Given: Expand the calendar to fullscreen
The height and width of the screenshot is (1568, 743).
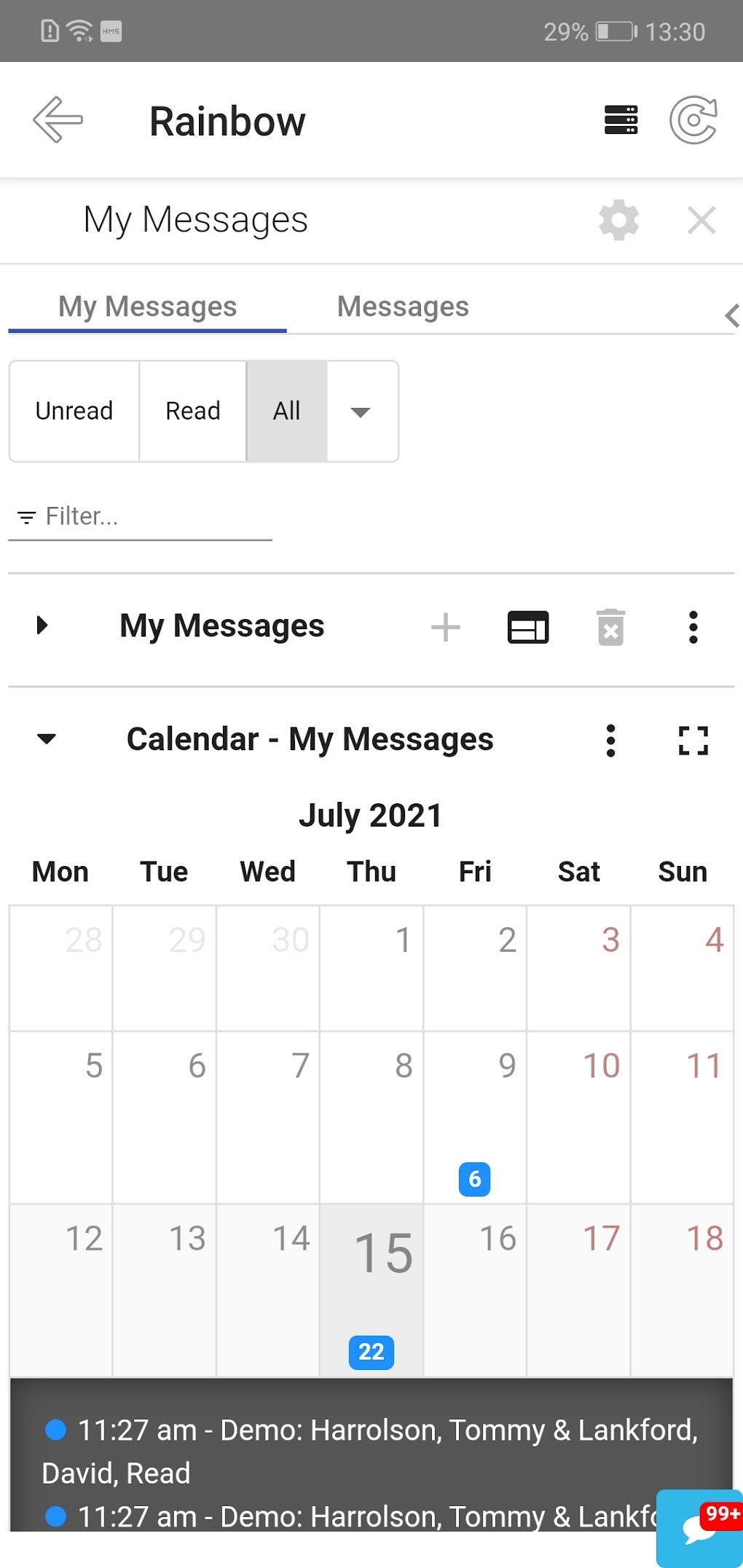Looking at the screenshot, I should (x=693, y=741).
